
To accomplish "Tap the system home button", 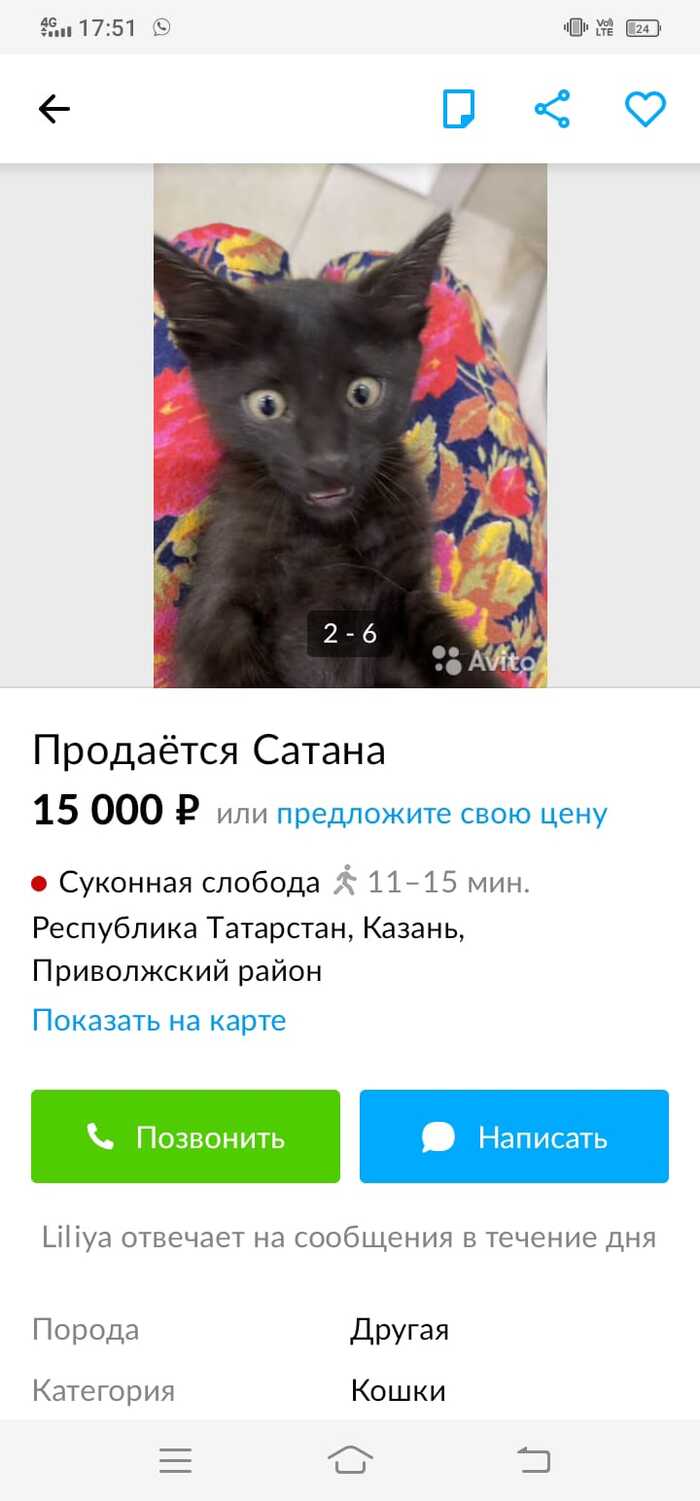I will click(x=350, y=1461).
